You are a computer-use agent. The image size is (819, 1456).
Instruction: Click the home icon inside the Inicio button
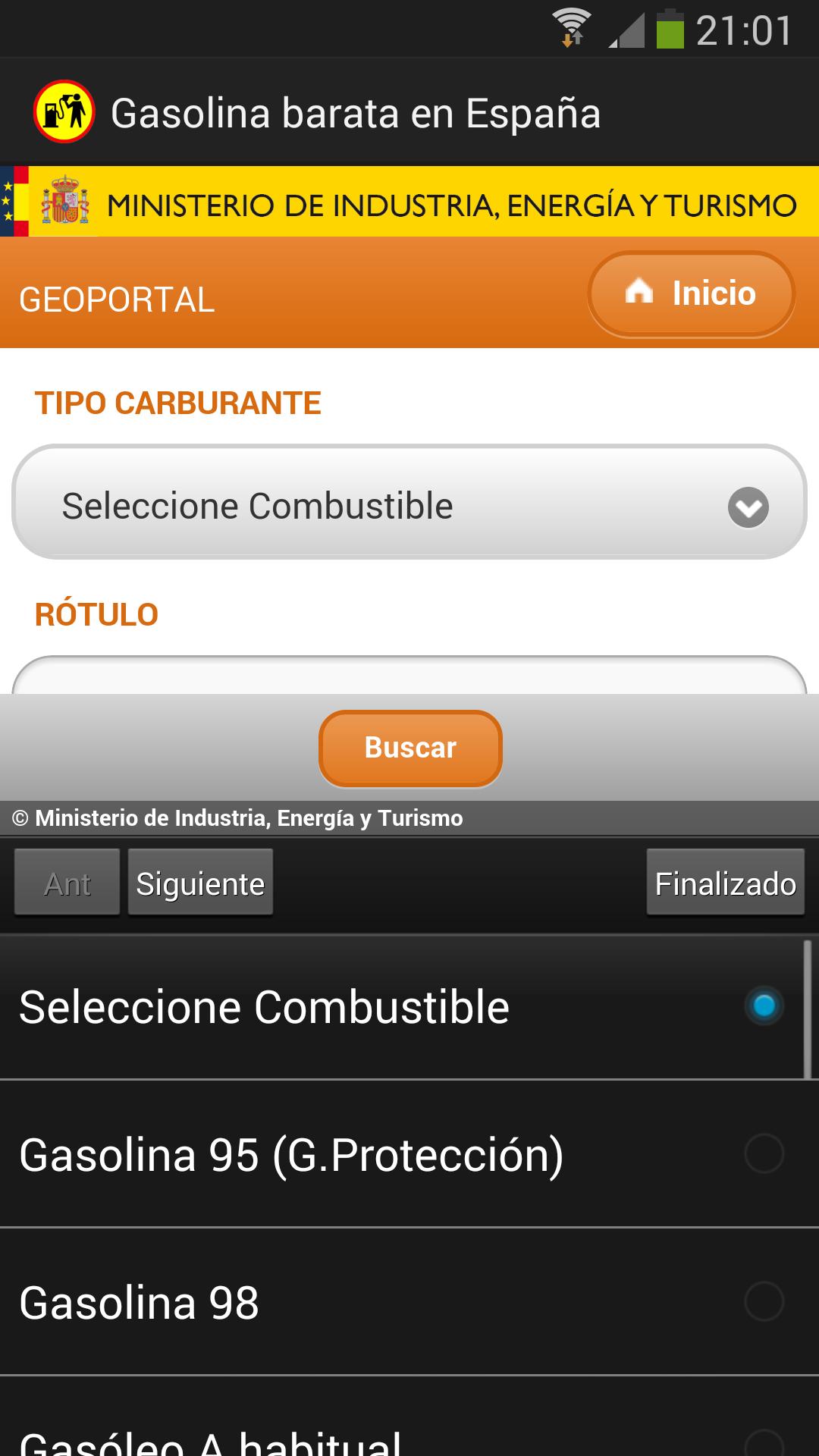click(641, 293)
